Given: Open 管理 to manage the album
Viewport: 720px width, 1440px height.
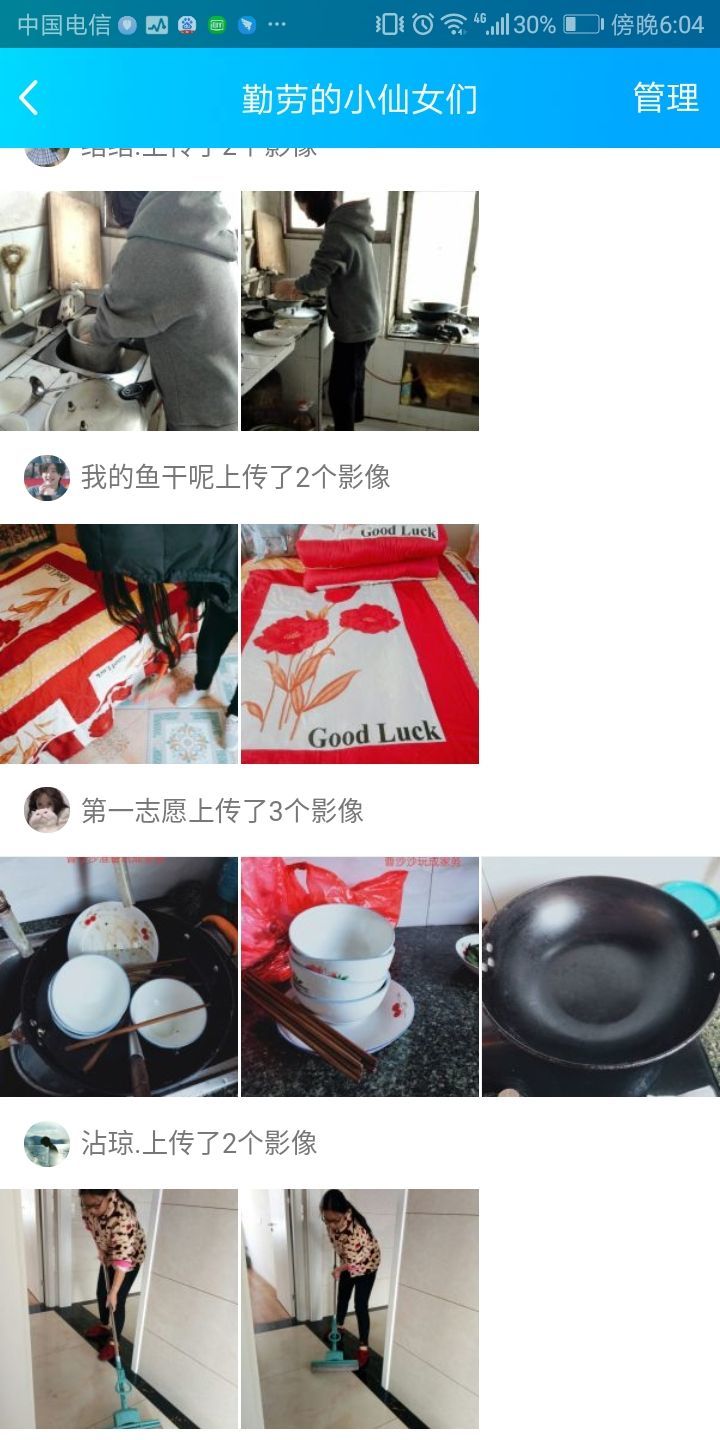Looking at the screenshot, I should (x=665, y=98).
